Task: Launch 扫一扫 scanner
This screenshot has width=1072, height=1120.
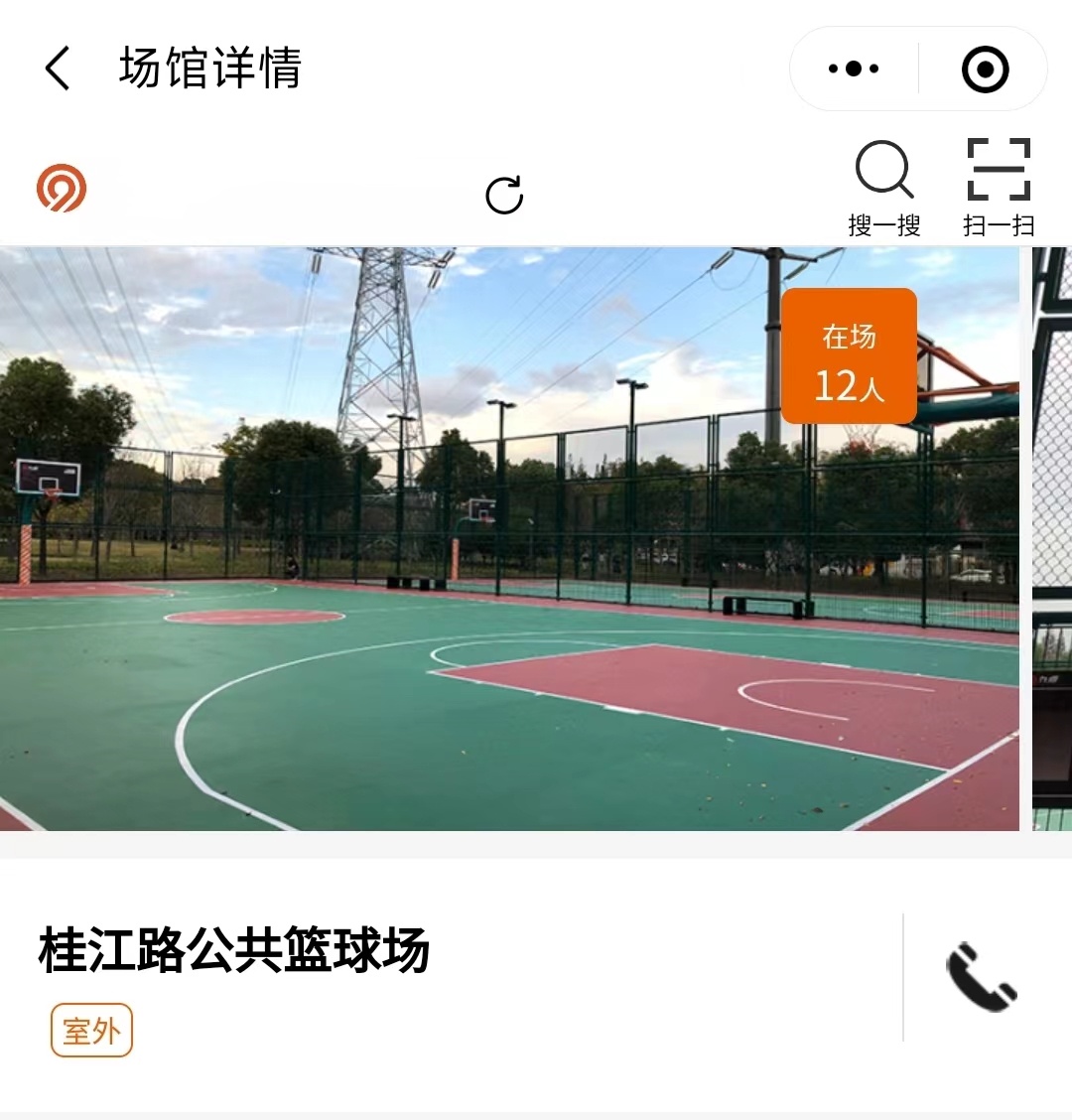Action: [999, 189]
